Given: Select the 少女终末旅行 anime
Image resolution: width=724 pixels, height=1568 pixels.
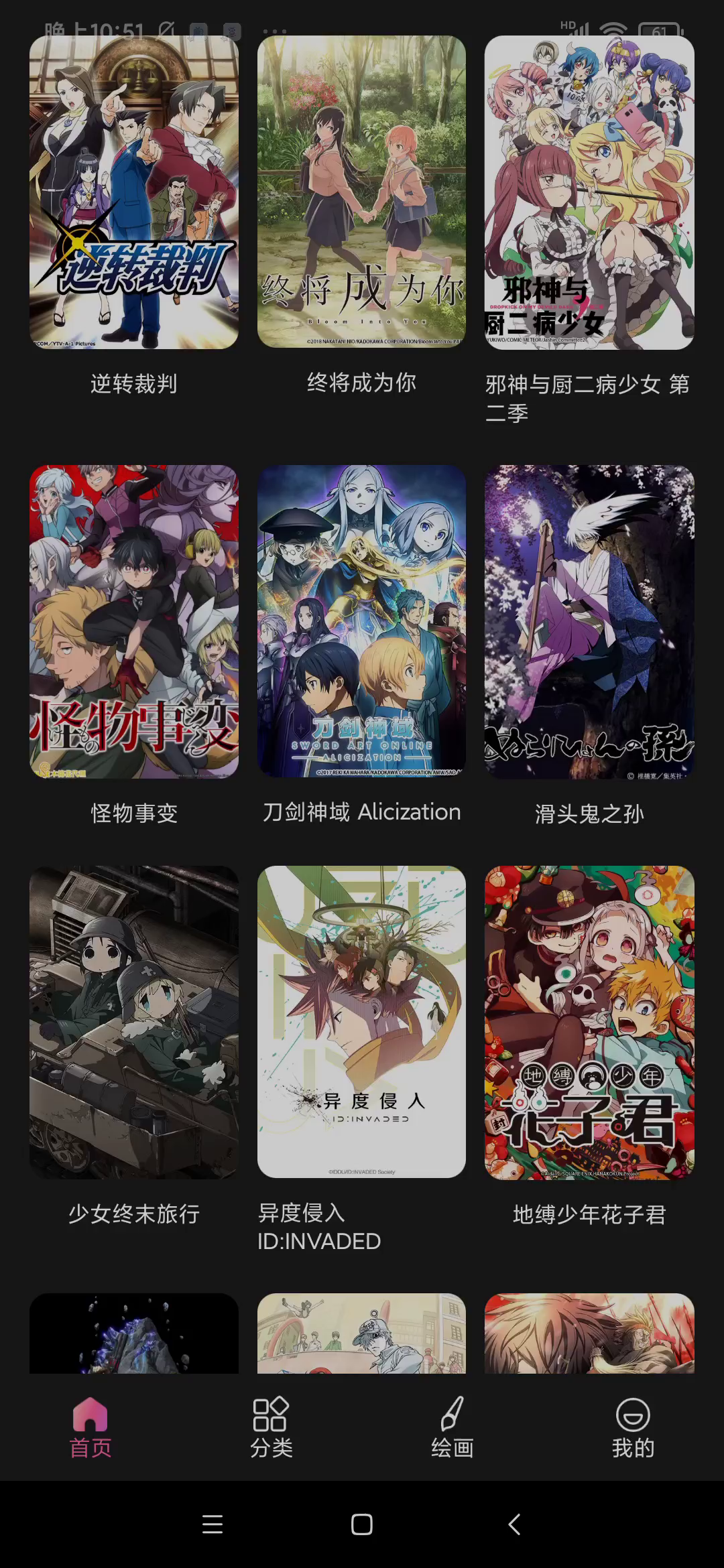Looking at the screenshot, I should click(134, 1022).
